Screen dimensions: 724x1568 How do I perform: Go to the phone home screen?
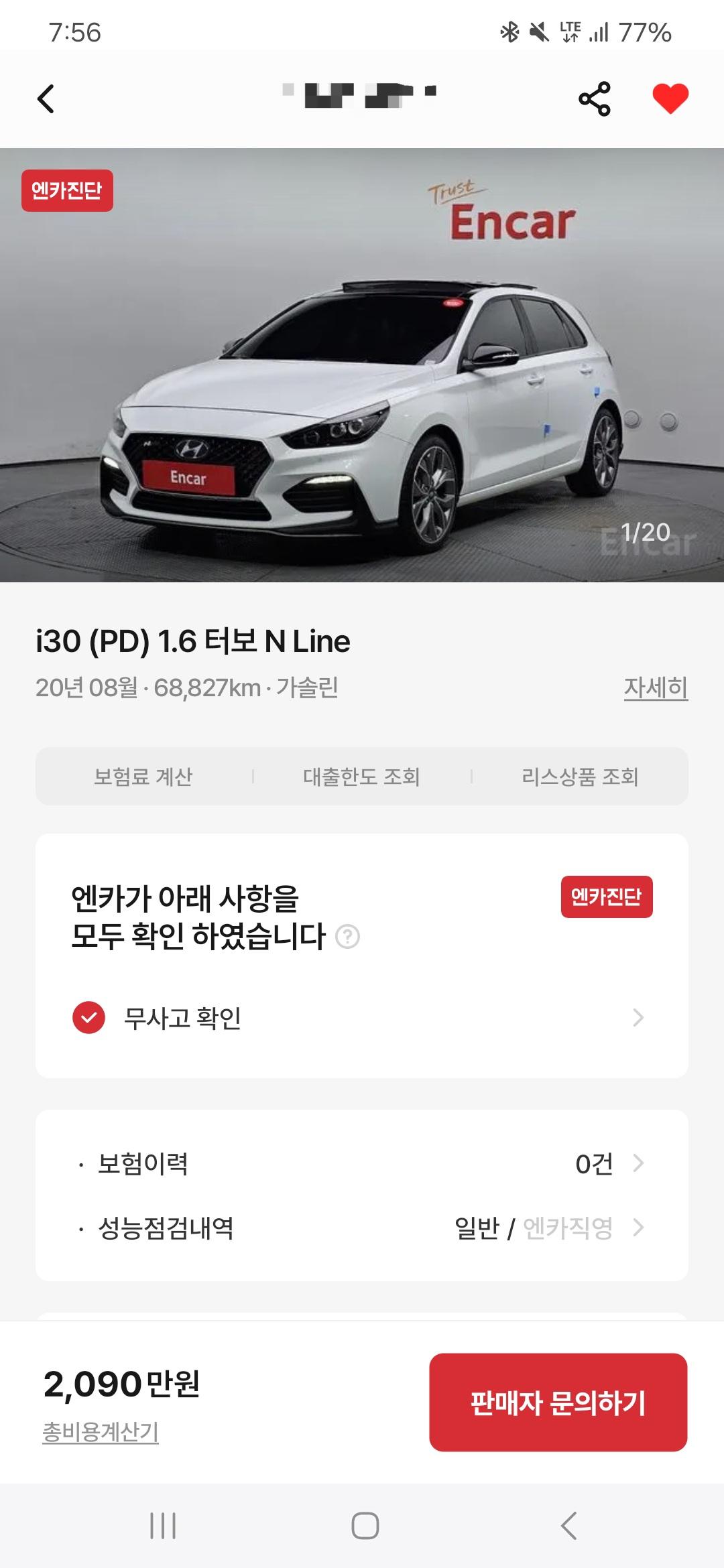click(365, 1526)
